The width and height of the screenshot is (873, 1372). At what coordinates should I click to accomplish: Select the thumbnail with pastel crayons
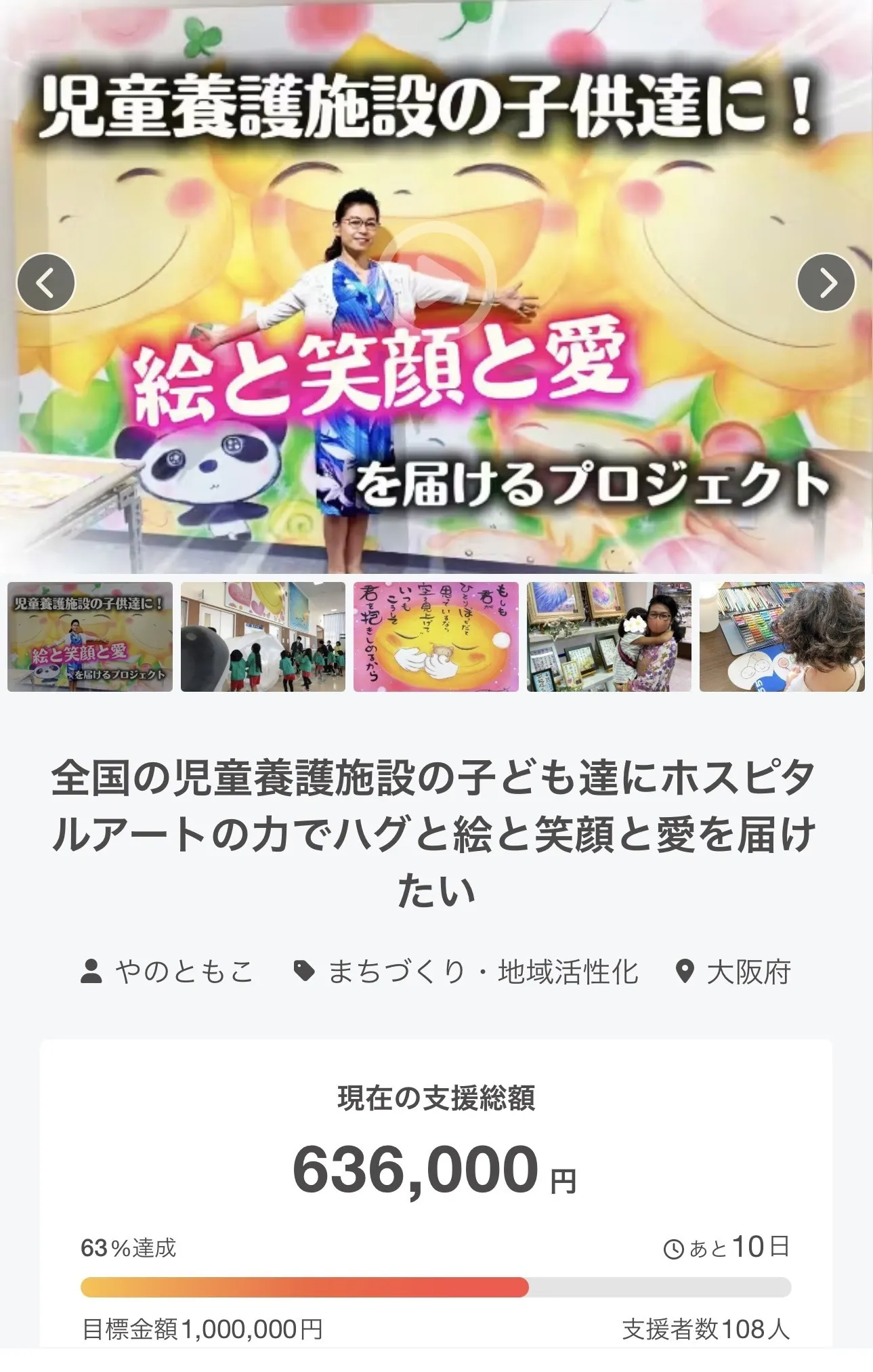click(x=782, y=637)
